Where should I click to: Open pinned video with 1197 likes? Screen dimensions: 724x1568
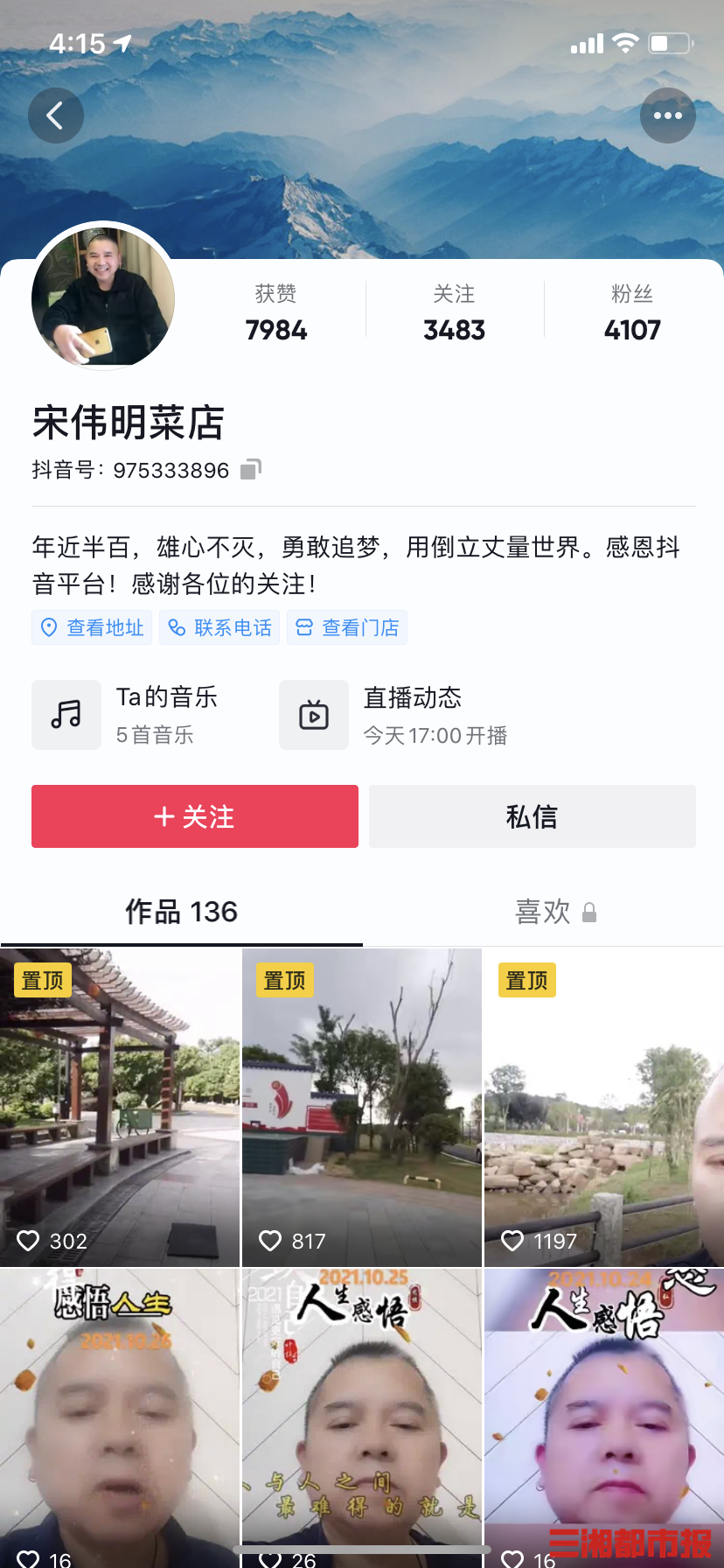coord(604,1108)
